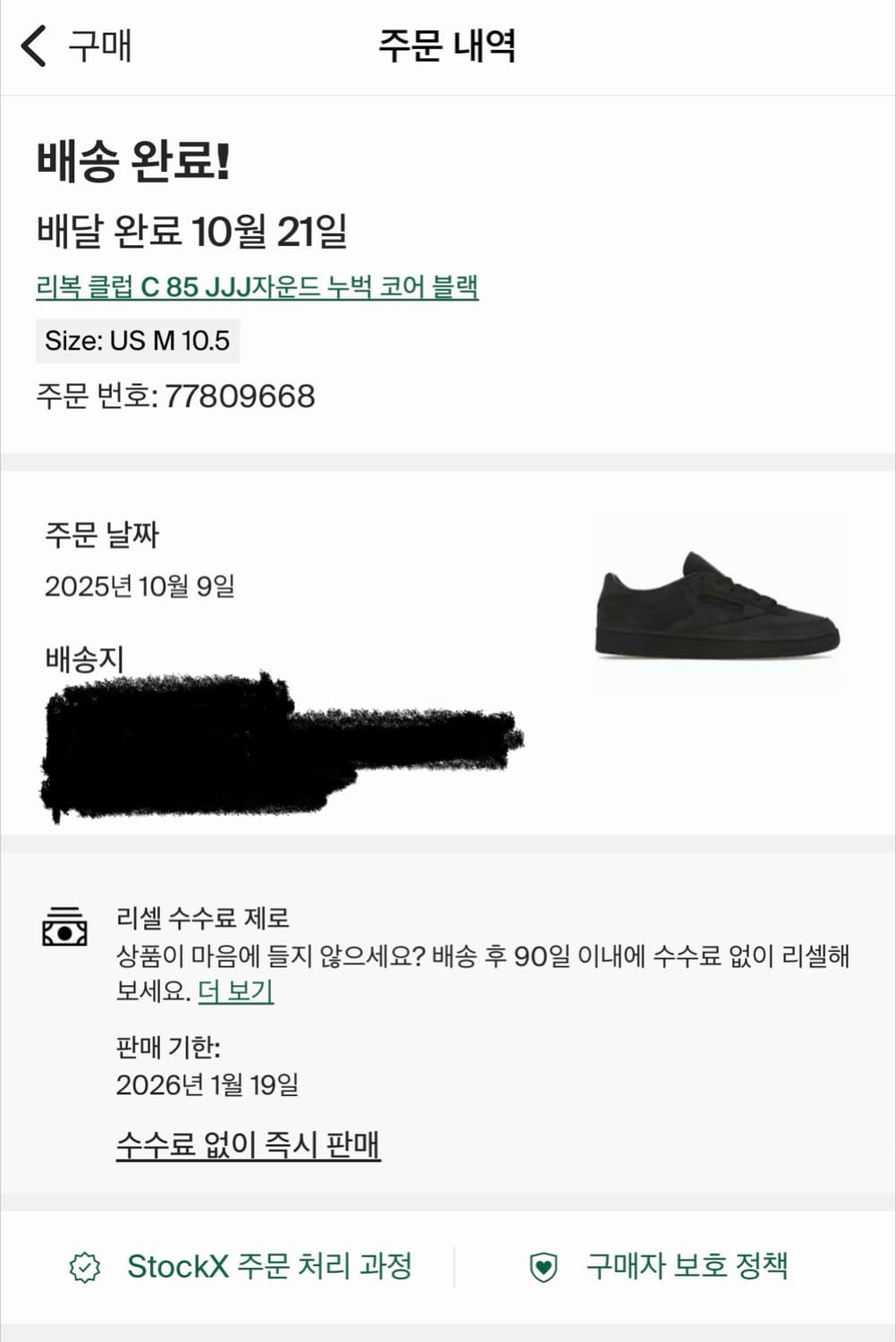
Task: Select 수수료 없이 즉시 판매
Action: pyautogui.click(x=249, y=1142)
